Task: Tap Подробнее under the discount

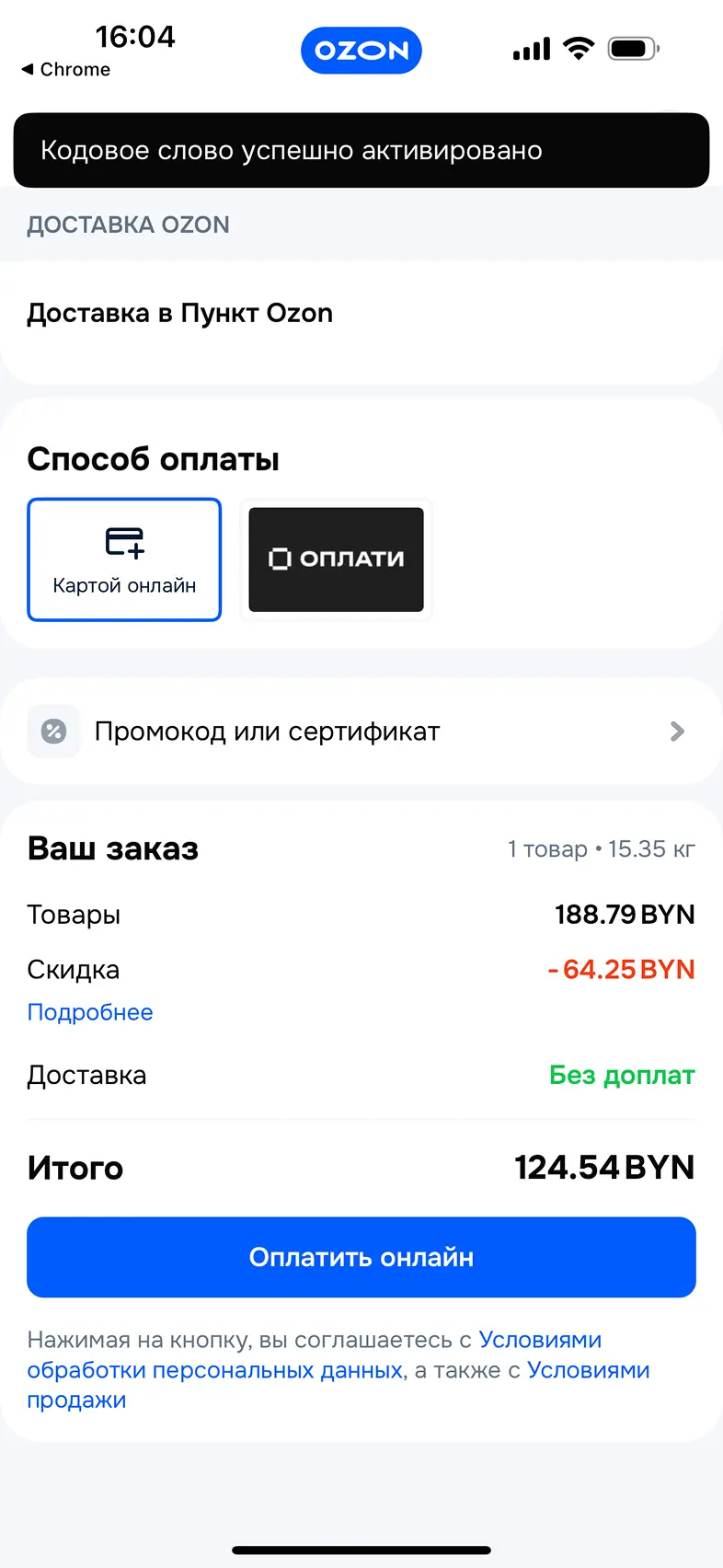Action: coord(90,1012)
